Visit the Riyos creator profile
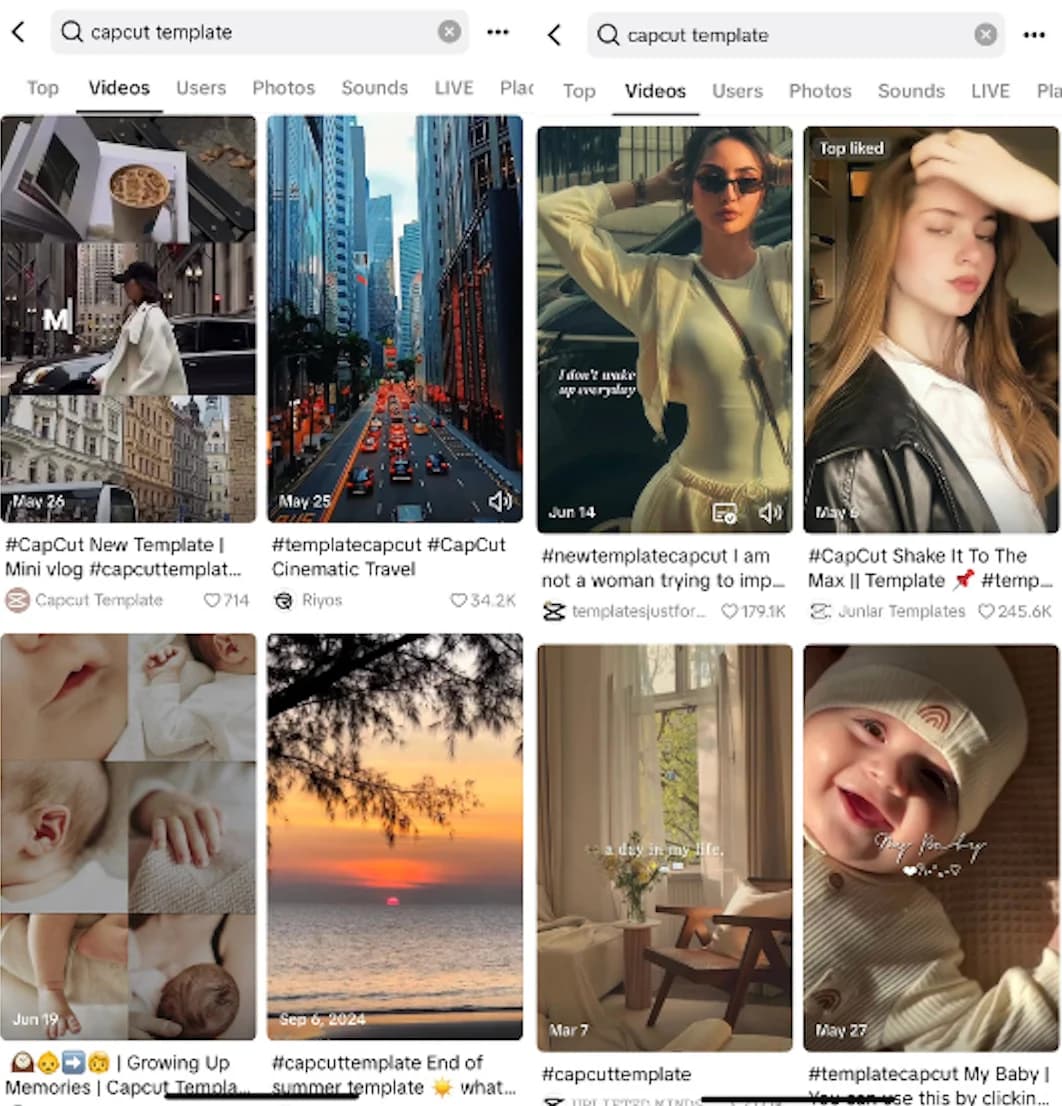Viewport: 1062px width, 1106px height. 321,600
